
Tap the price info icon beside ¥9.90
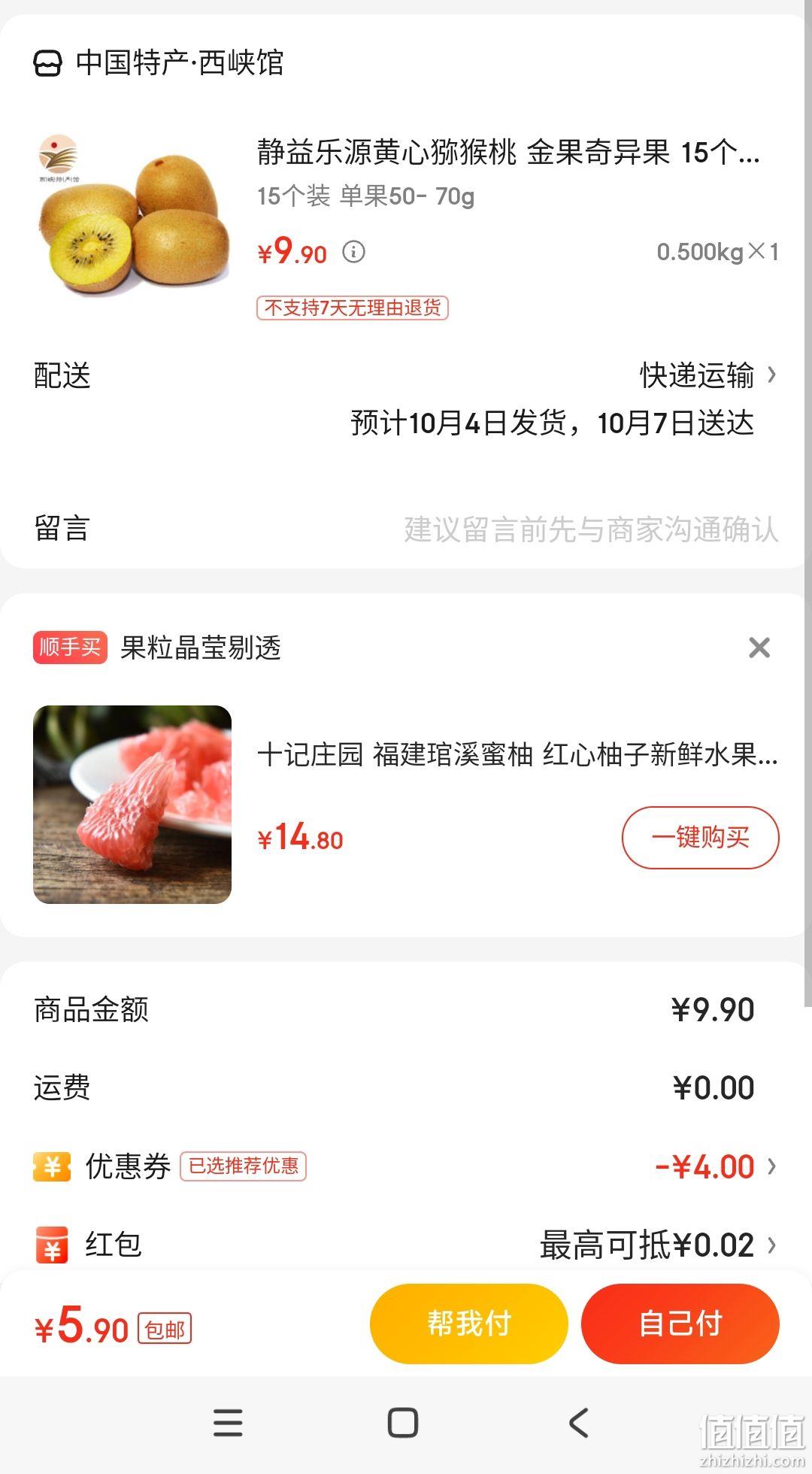[x=353, y=251]
